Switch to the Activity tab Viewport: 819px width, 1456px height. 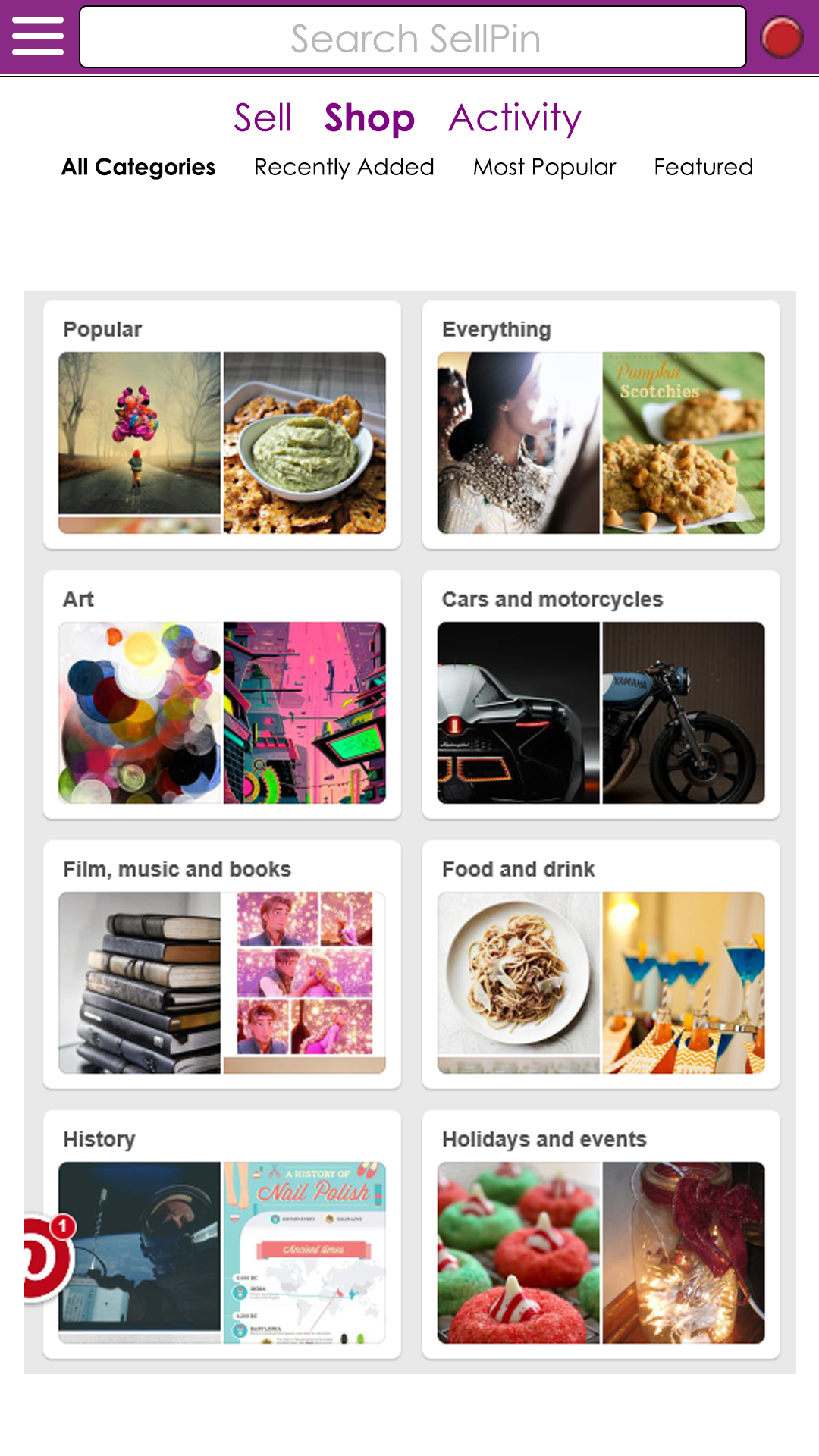[x=515, y=118]
